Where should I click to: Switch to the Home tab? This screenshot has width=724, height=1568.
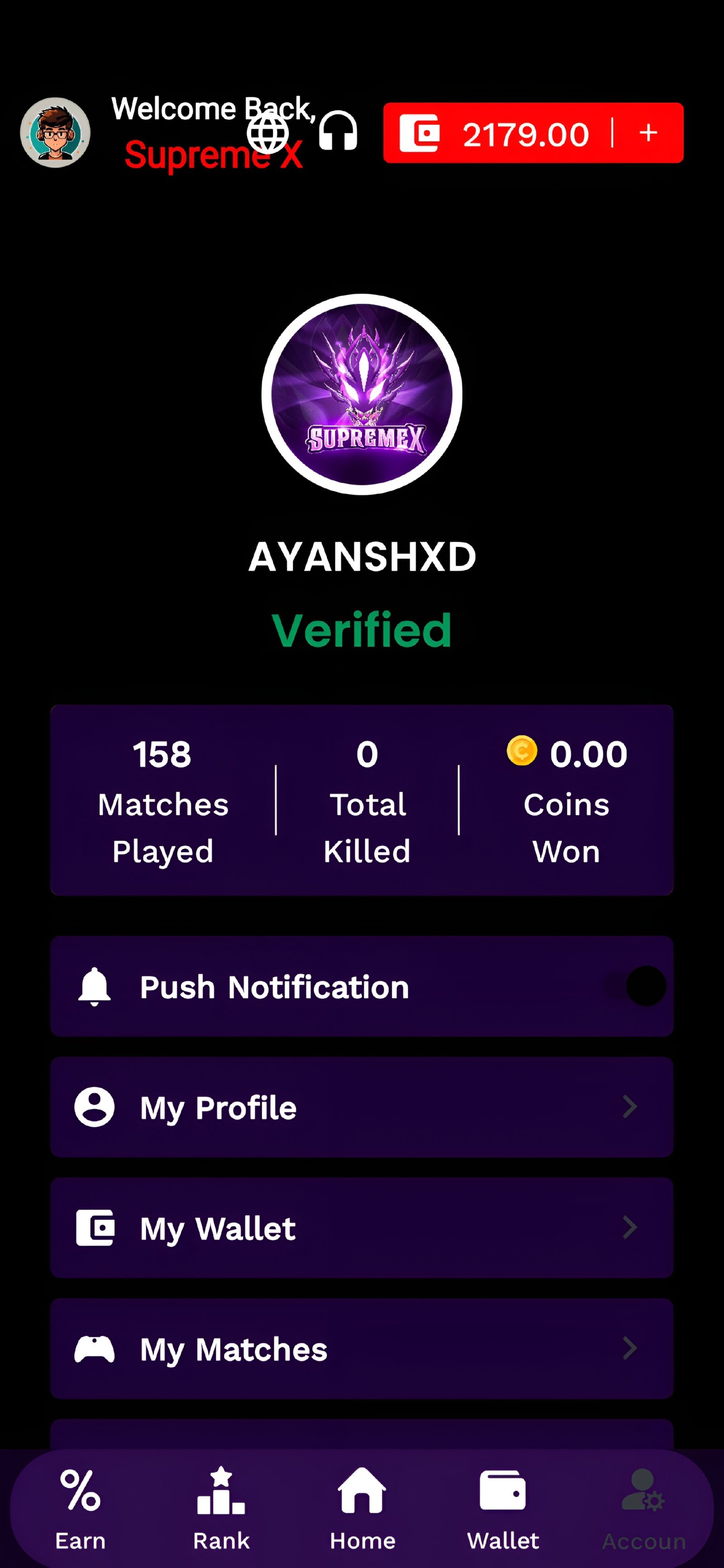click(x=362, y=1507)
